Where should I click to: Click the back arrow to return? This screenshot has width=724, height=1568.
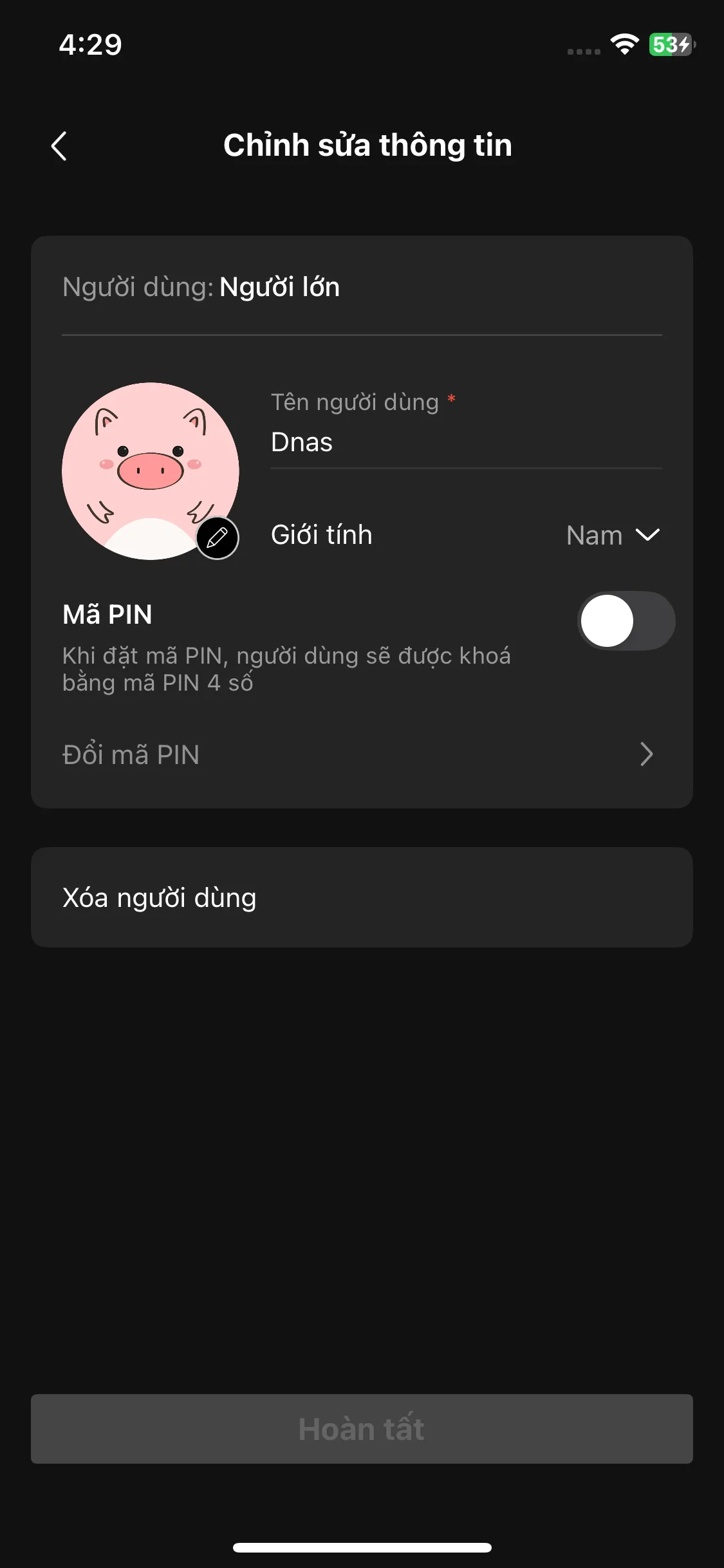(59, 146)
